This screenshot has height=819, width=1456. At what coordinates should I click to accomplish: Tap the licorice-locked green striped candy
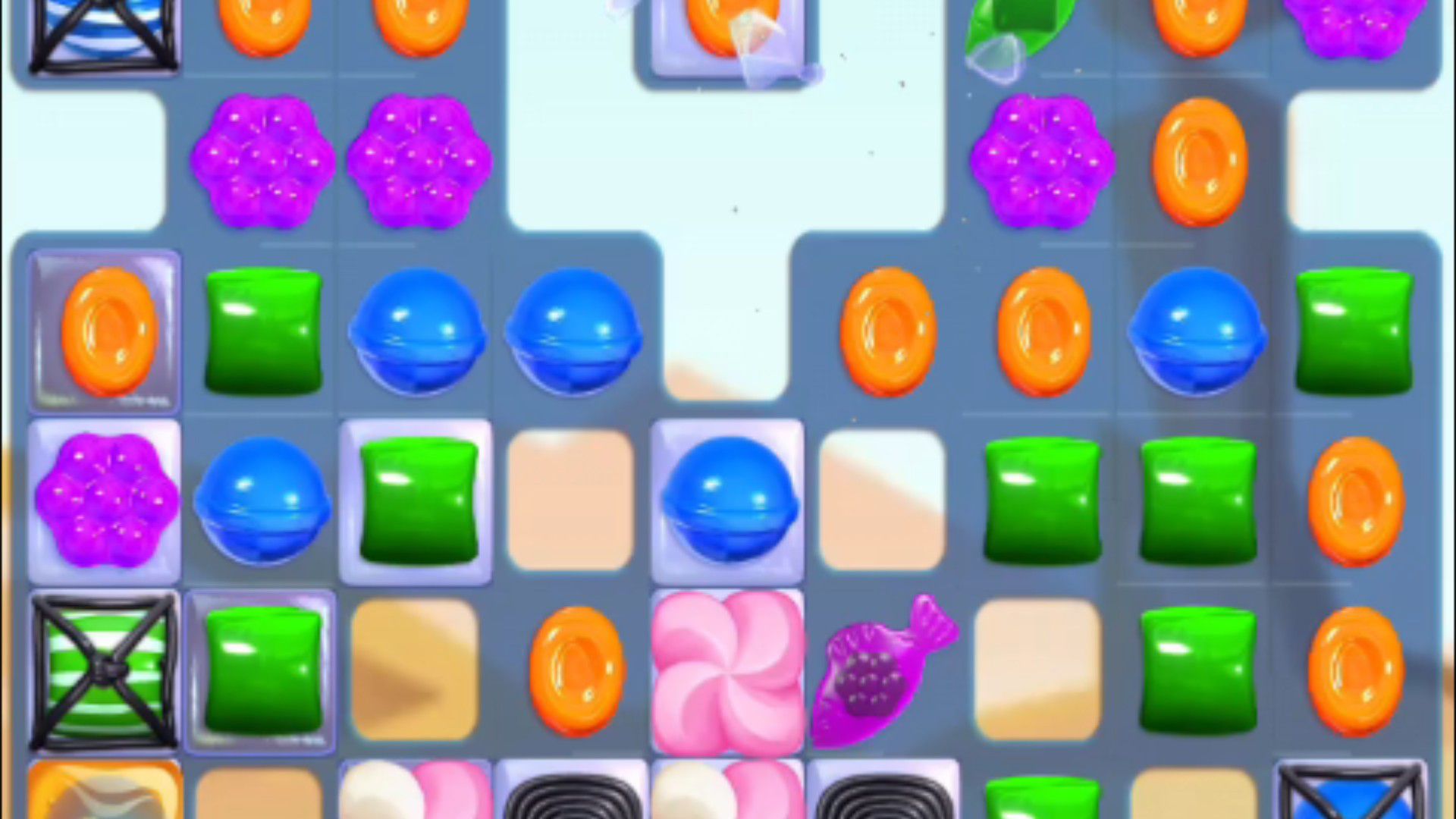pyautogui.click(x=105, y=671)
